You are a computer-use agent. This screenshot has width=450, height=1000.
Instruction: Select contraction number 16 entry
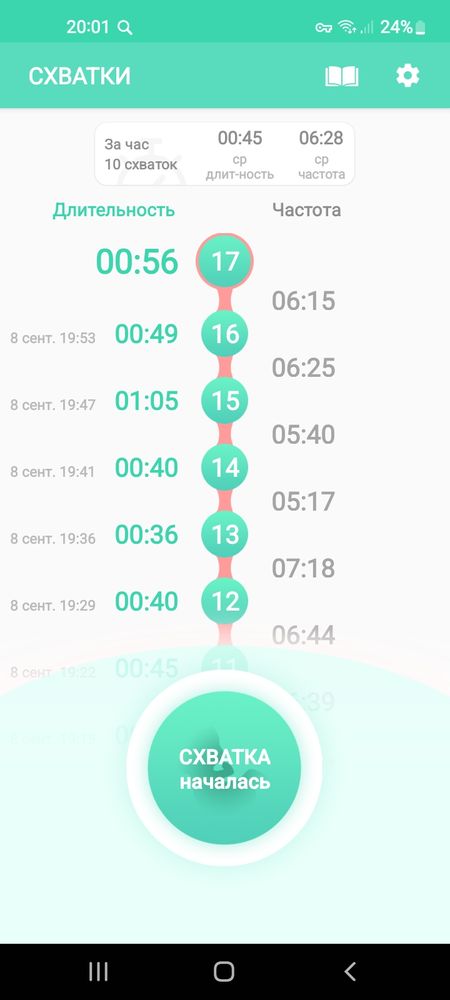coord(224,334)
